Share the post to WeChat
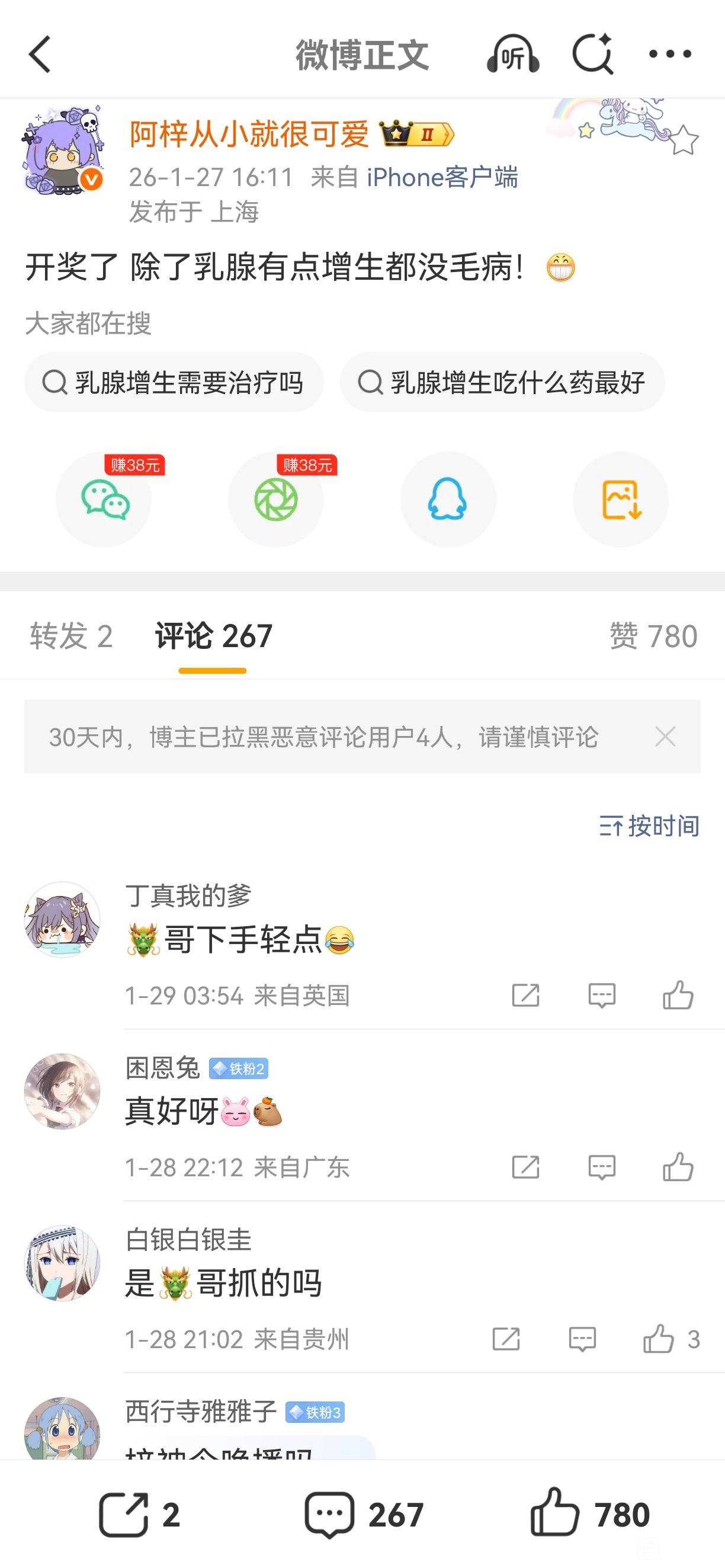The width and height of the screenshot is (725, 1568). tap(104, 500)
